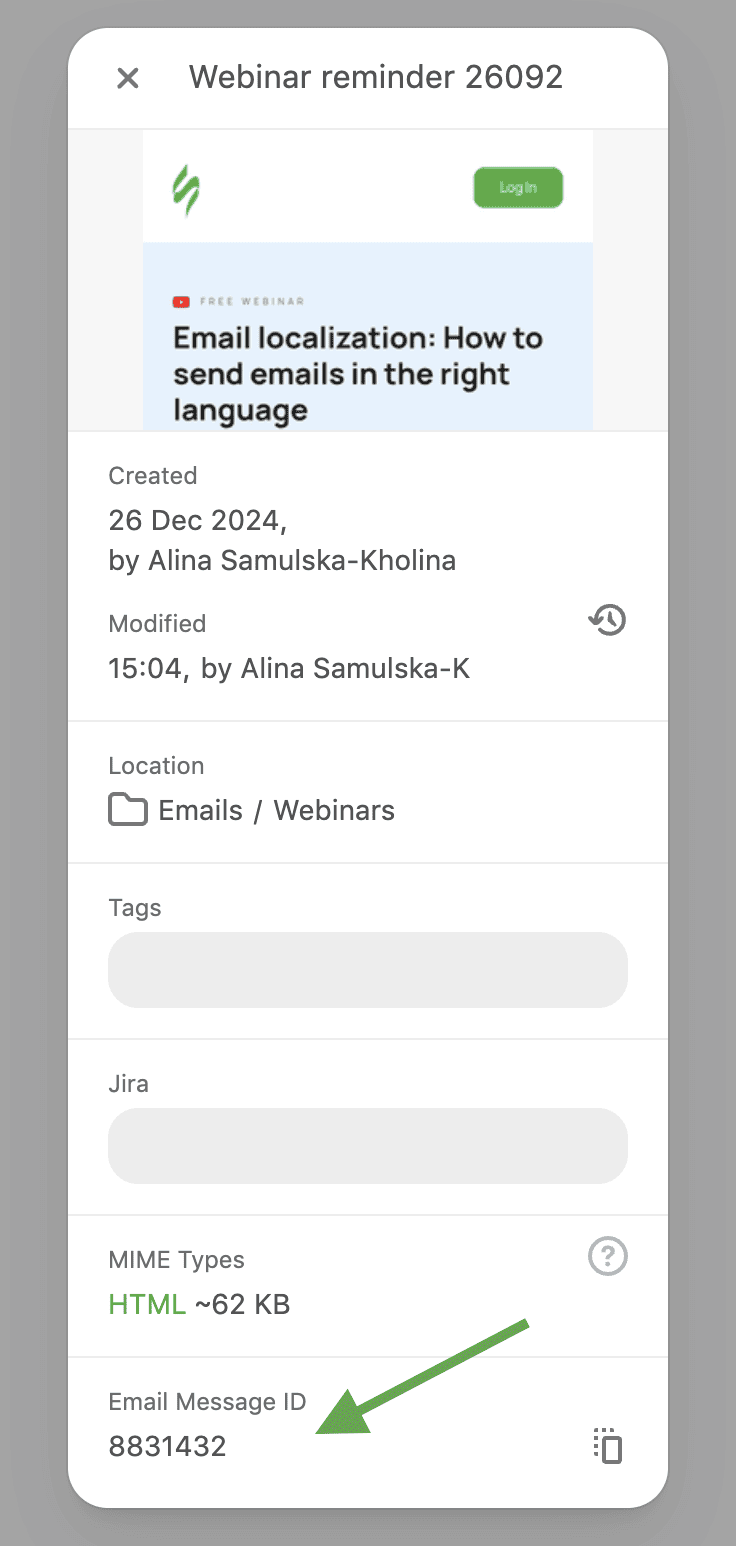Image resolution: width=736 pixels, height=1546 pixels.
Task: Open the email preview thumbnail
Action: coord(367,278)
